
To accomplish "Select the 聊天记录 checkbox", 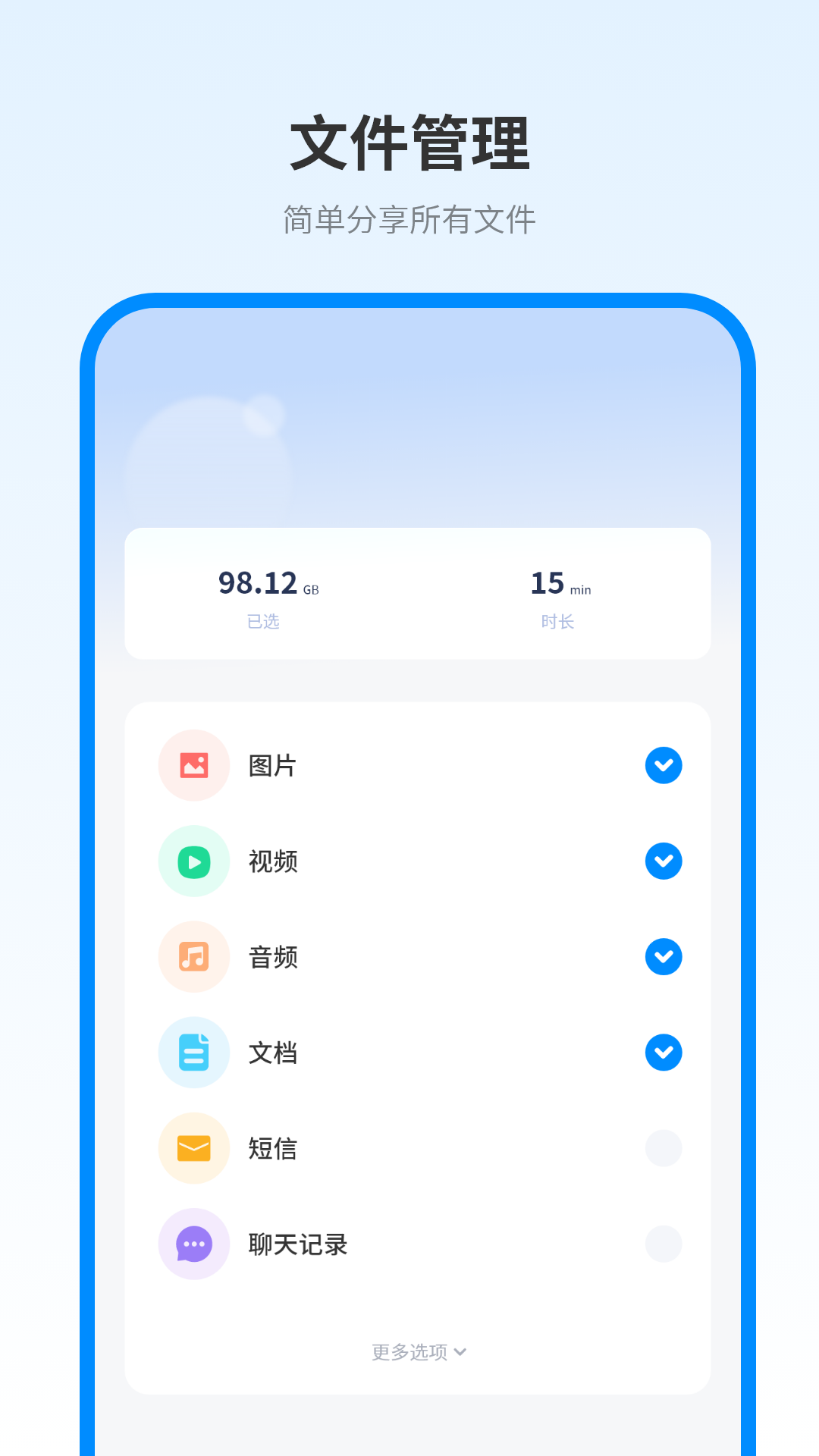I will point(664,1244).
